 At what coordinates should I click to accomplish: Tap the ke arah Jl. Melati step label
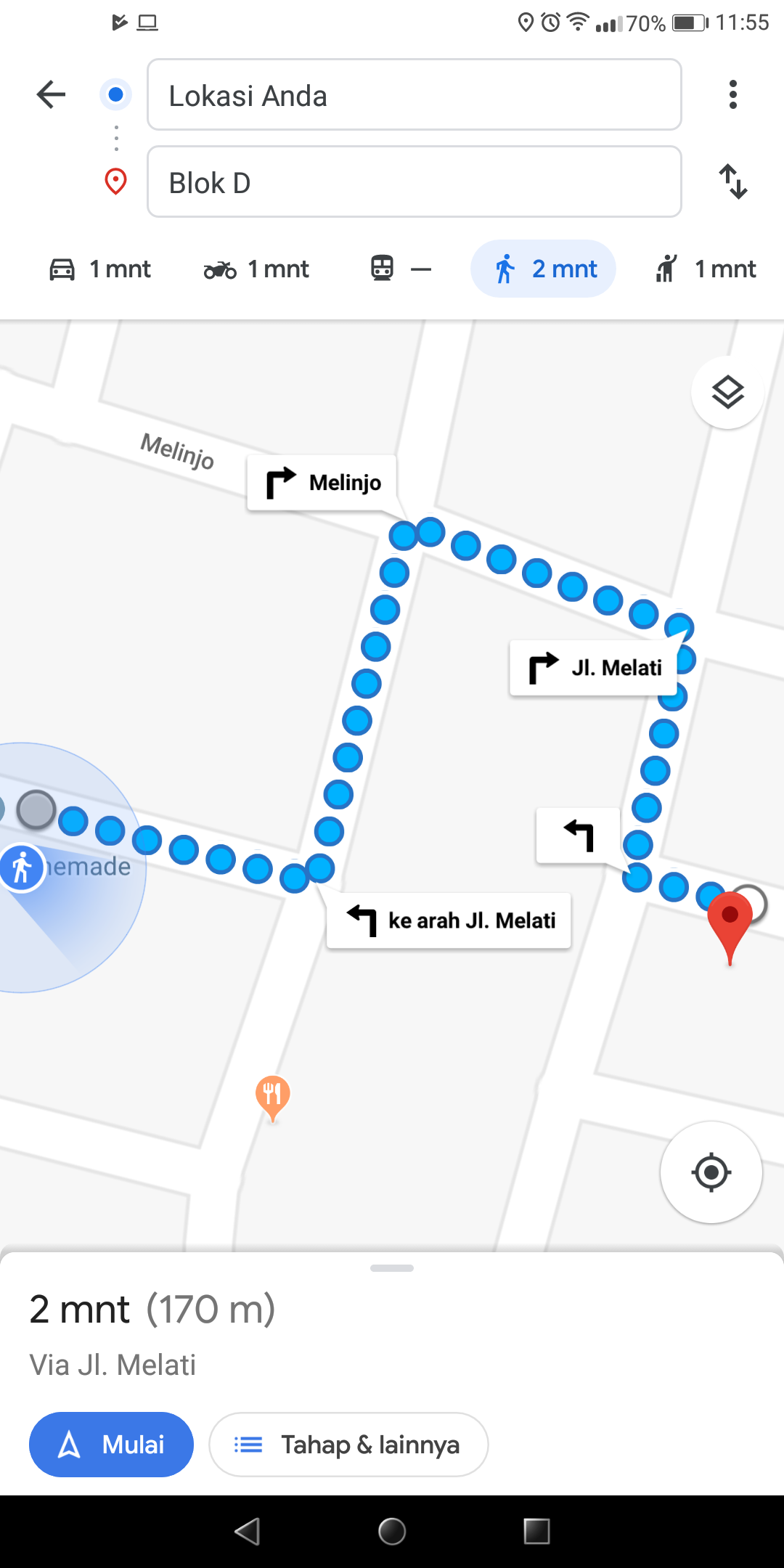click(449, 920)
